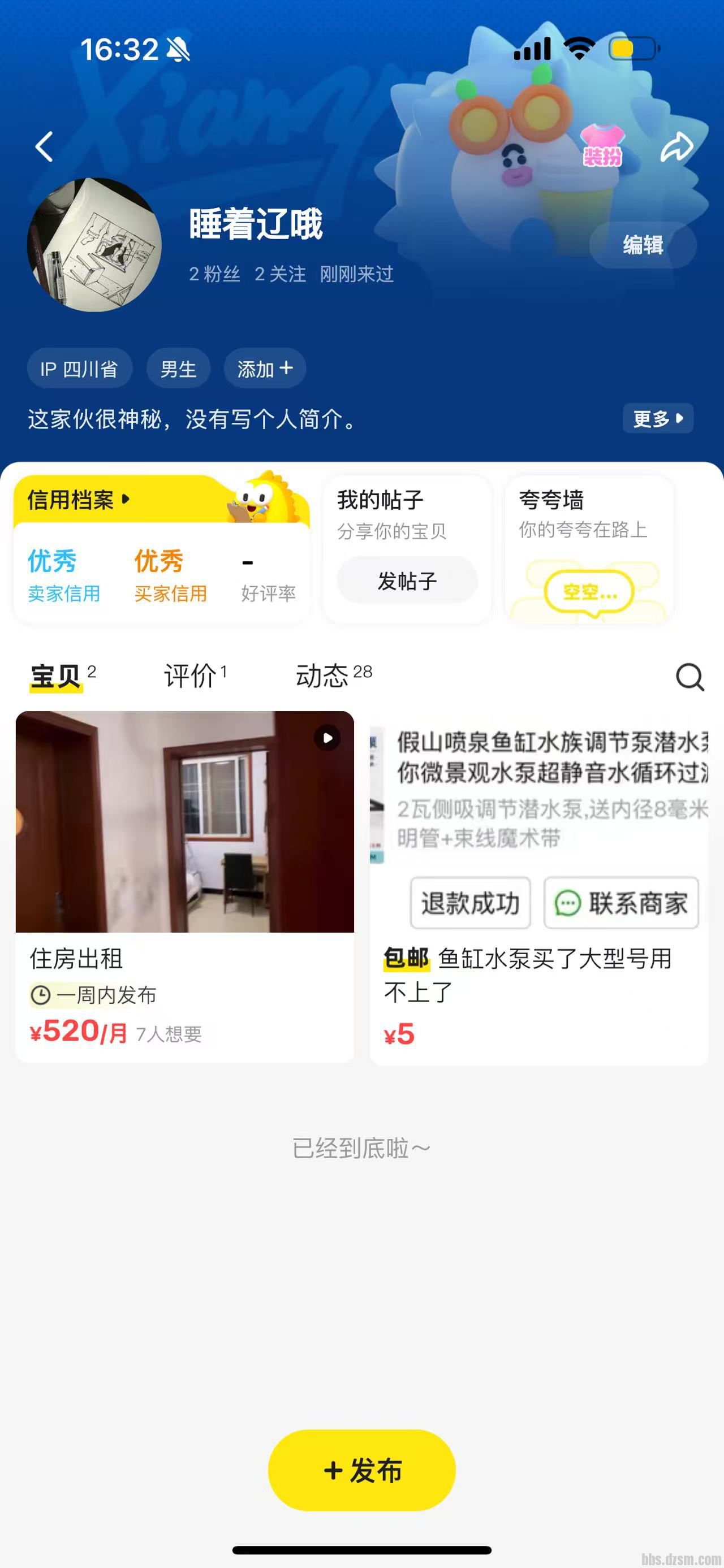Open the 夸夸墙 card
The height and width of the screenshot is (1568, 724).
tap(588, 548)
